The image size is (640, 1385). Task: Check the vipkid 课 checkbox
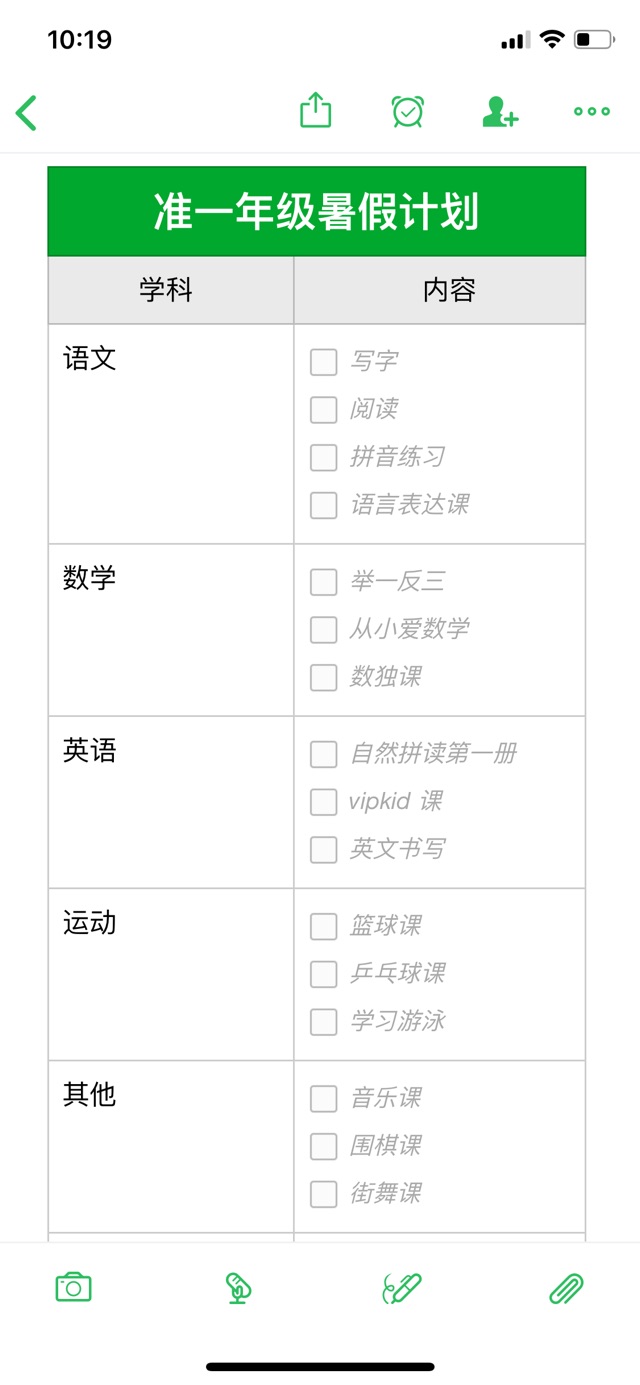point(323,802)
